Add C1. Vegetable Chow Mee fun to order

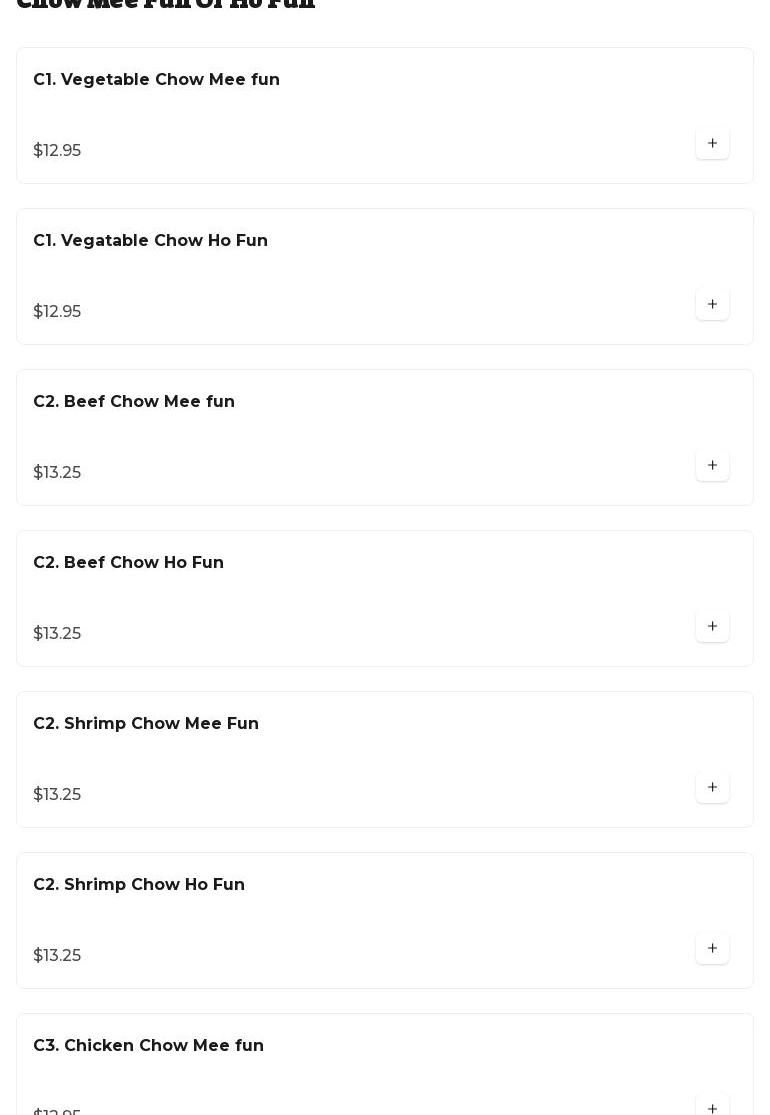tap(712, 144)
